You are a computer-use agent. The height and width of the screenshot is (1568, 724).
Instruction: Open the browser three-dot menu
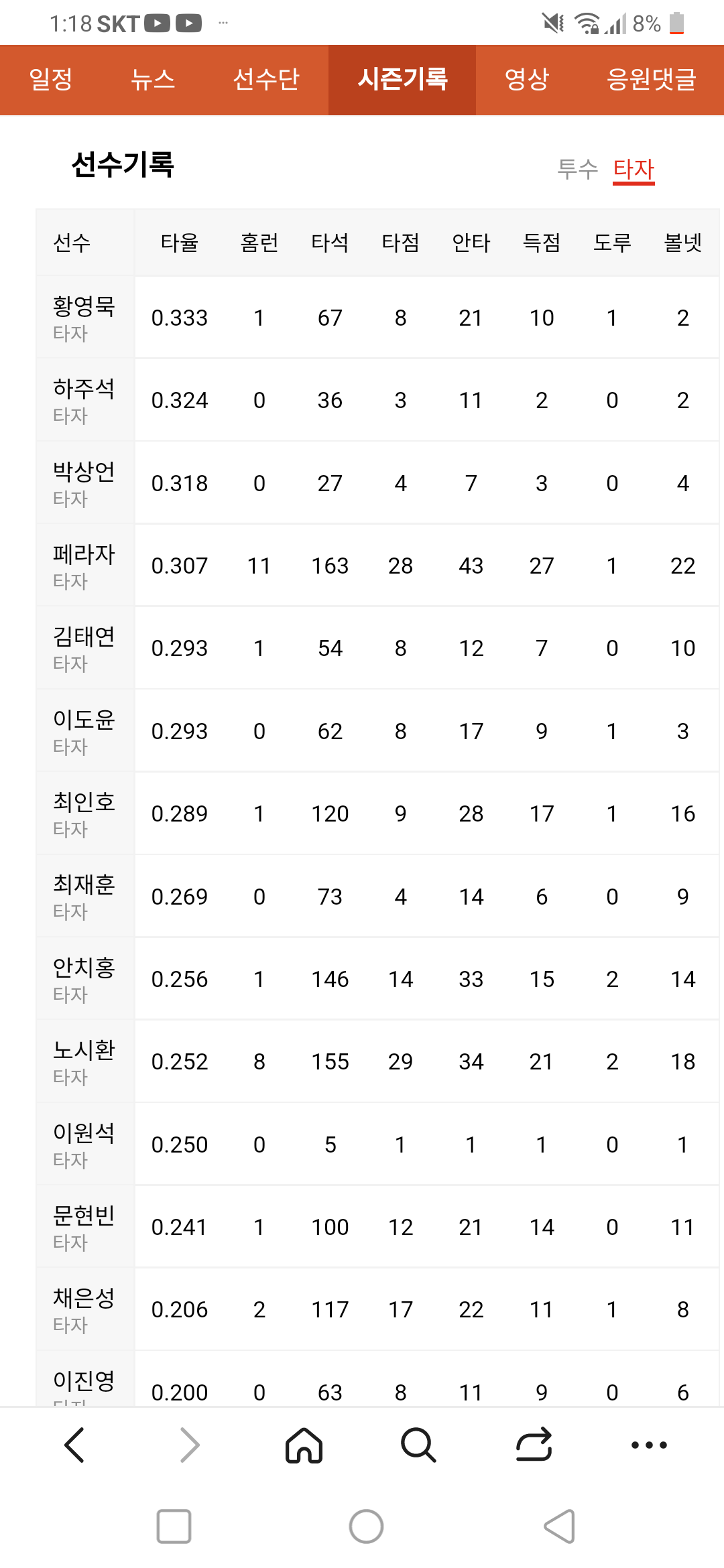(x=649, y=1445)
